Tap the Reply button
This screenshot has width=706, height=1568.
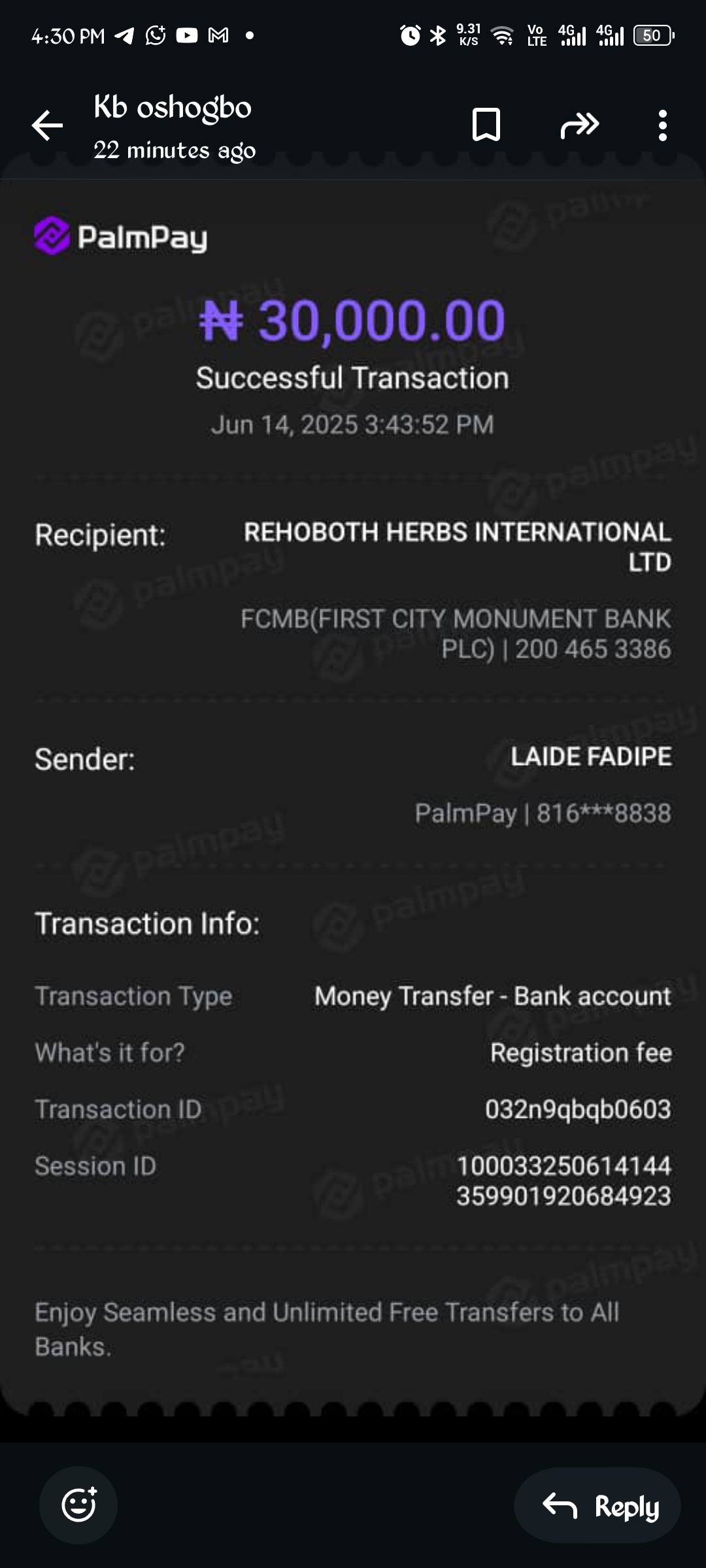(597, 1505)
